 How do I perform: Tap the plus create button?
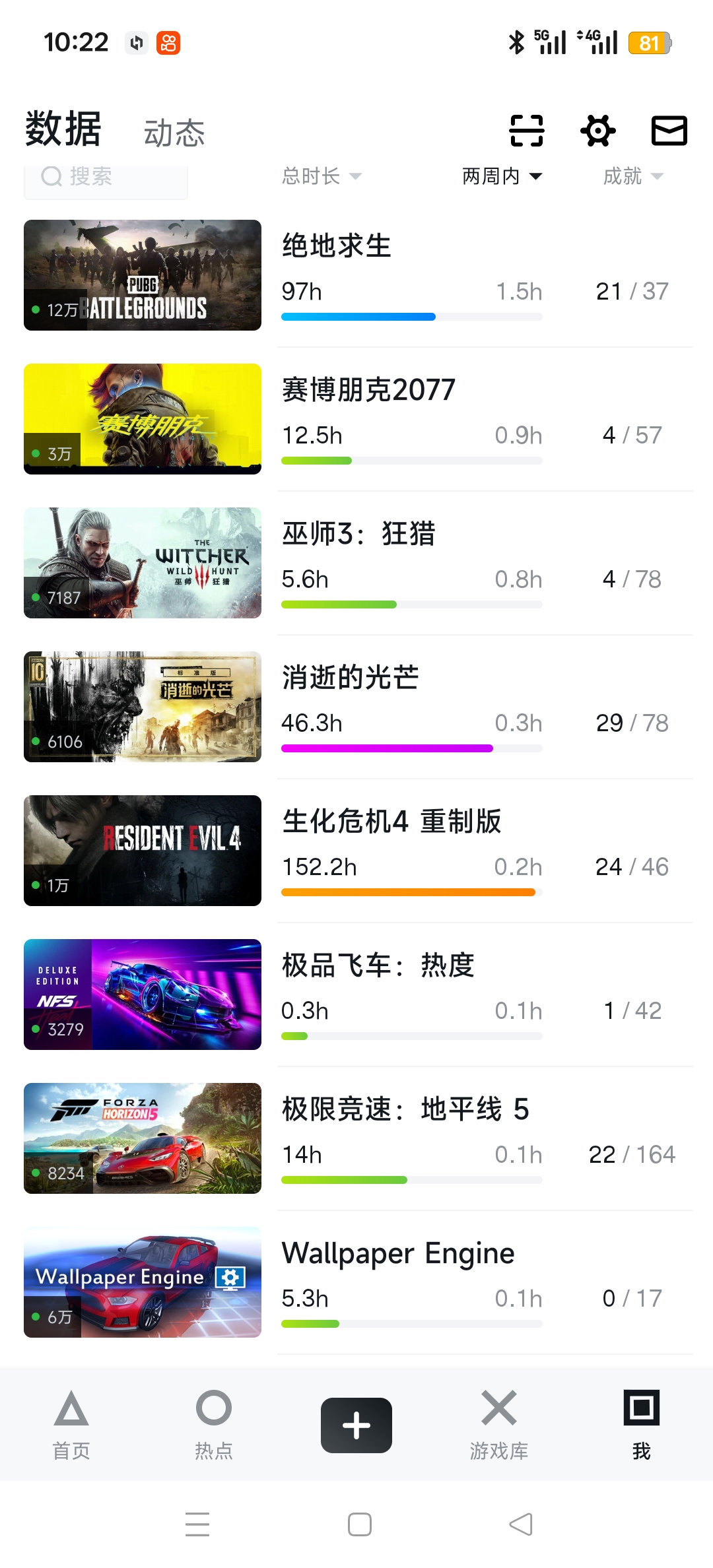(356, 1425)
